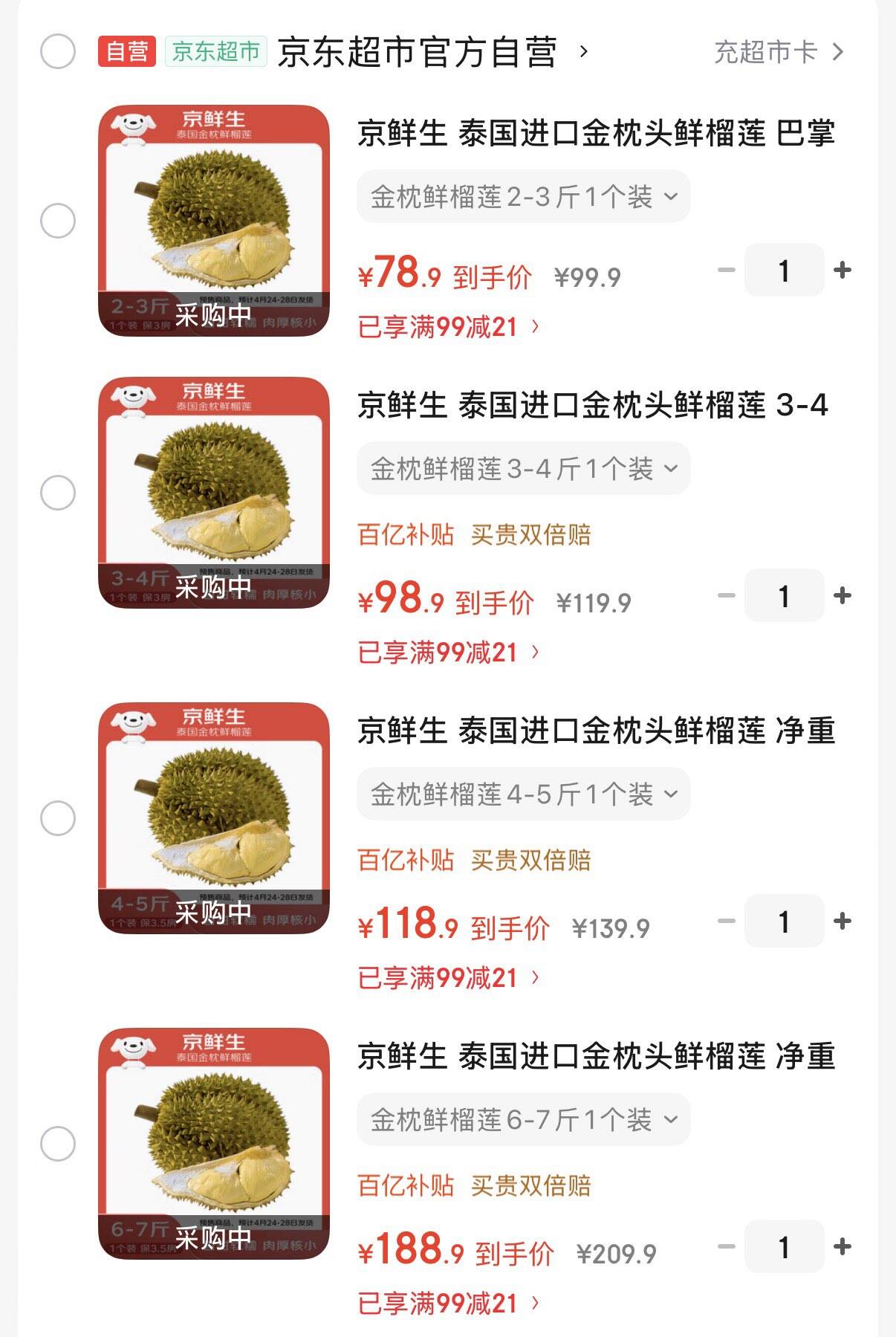Viewport: 896px width, 1337px height.
Task: Change spec 金枕鲜榴莲 3-4斤1个装
Action: (523, 469)
